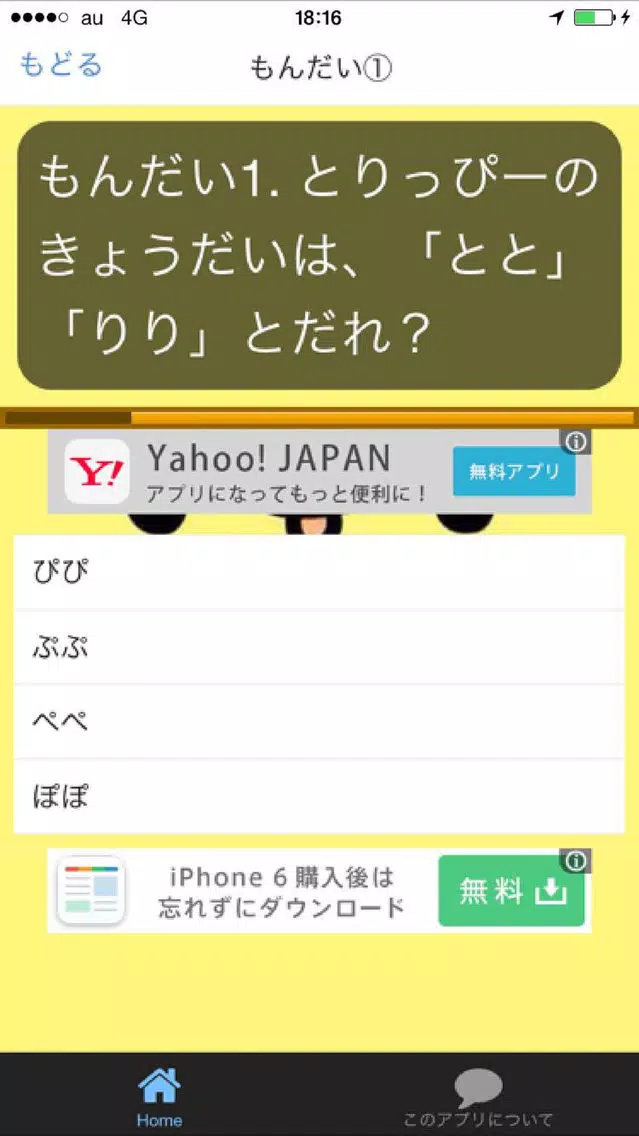The height and width of the screenshot is (1136, 639).
Task: Go back with もどる
Action: tap(61, 66)
